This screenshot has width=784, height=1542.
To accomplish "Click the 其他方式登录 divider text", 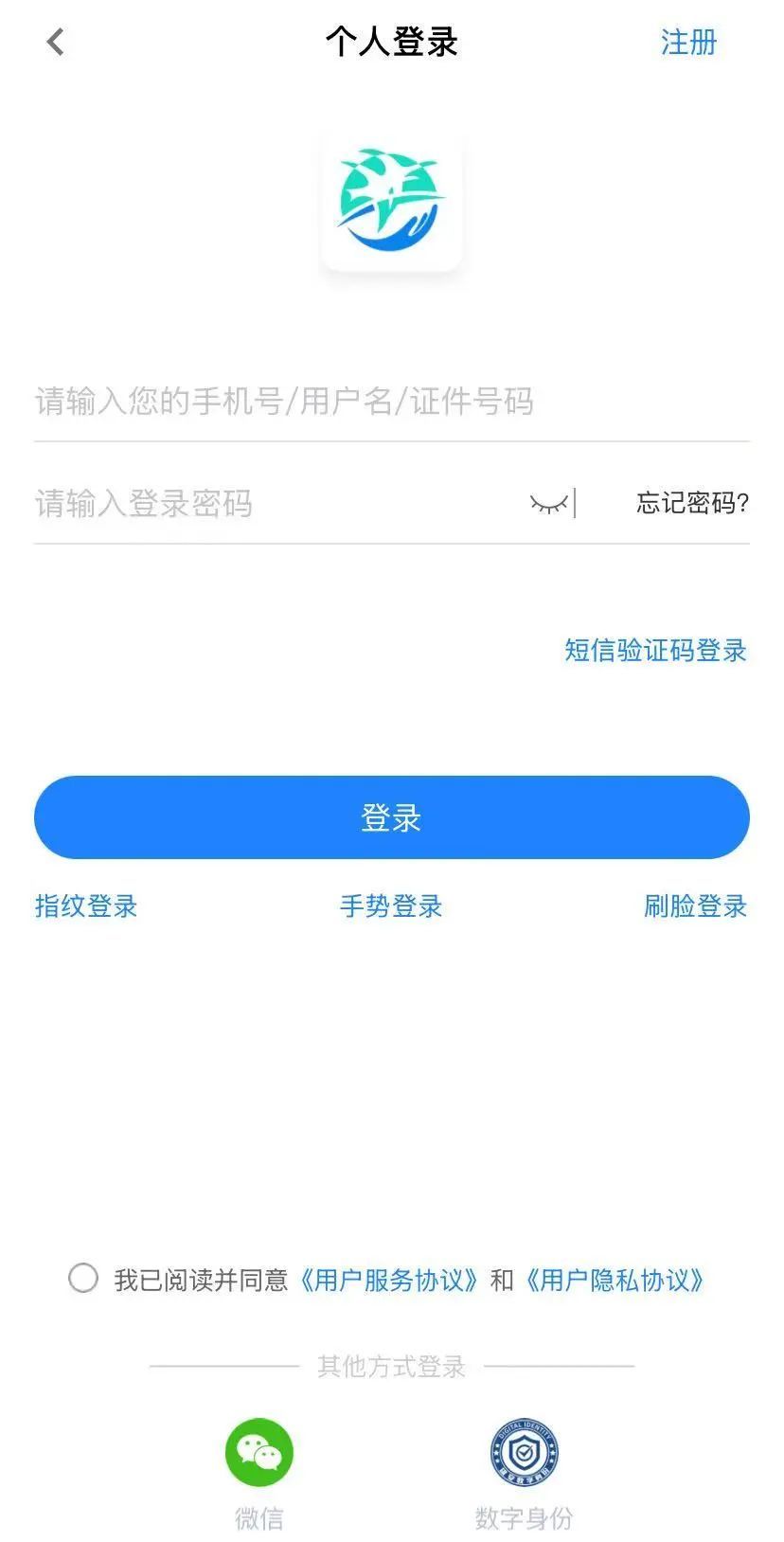I will pyautogui.click(x=391, y=1367).
